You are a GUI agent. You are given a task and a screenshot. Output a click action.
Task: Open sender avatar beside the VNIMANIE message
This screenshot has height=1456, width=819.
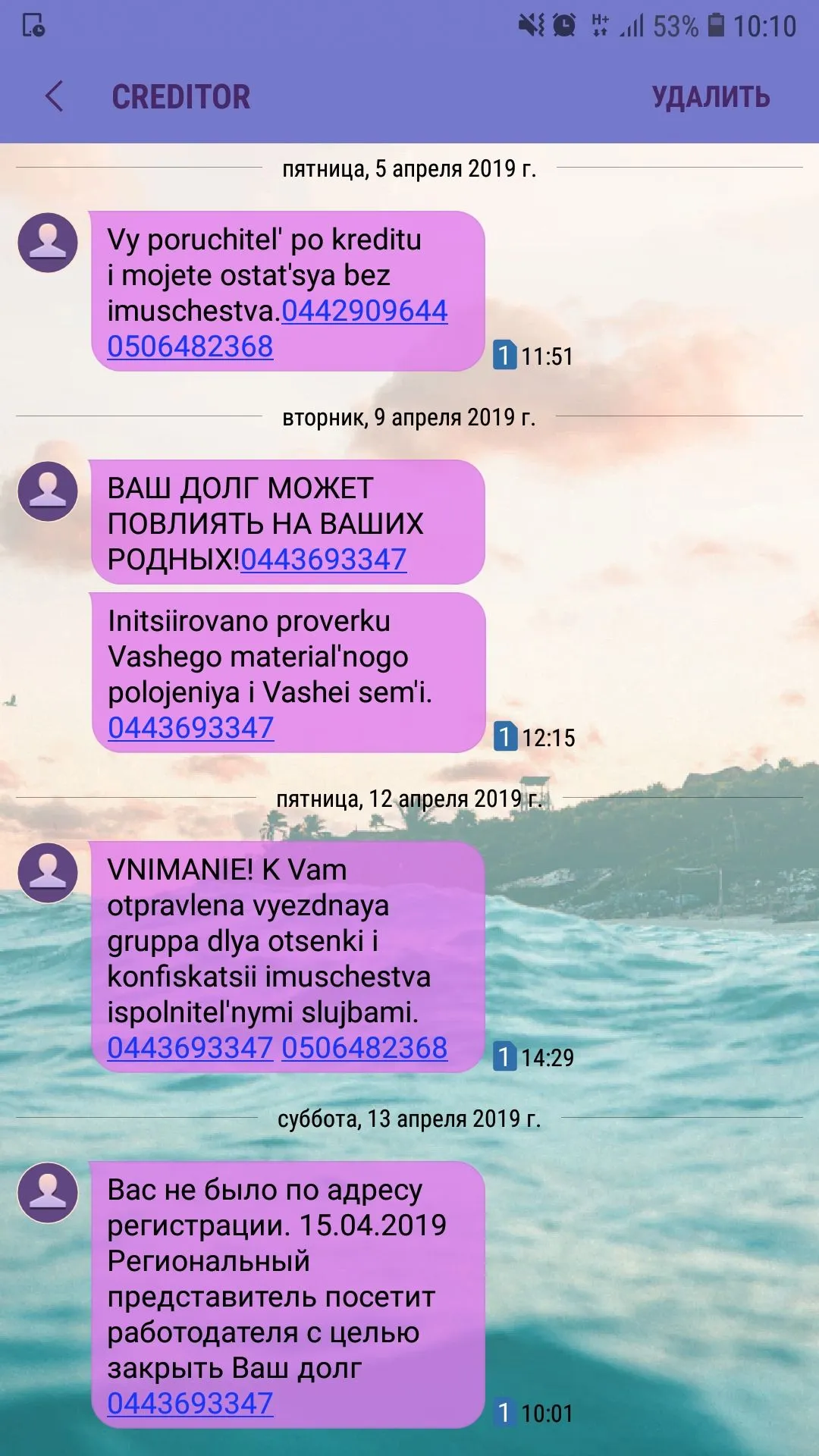(48, 873)
